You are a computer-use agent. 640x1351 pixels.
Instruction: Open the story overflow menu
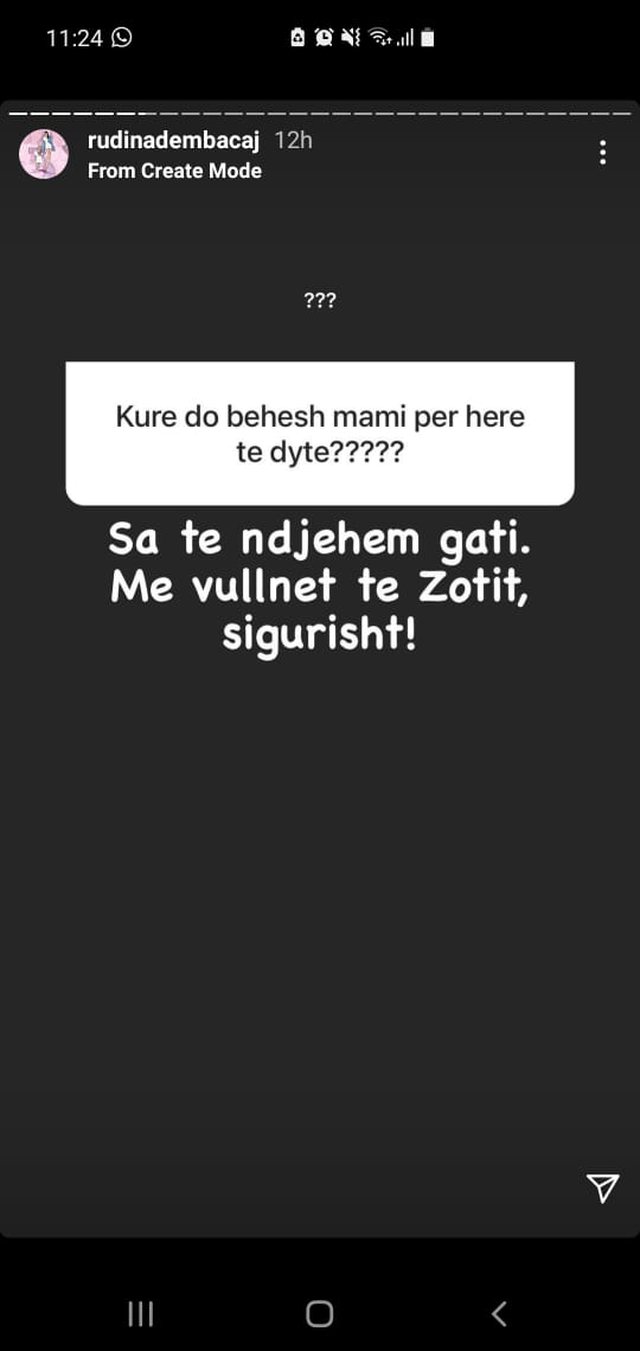click(x=602, y=153)
